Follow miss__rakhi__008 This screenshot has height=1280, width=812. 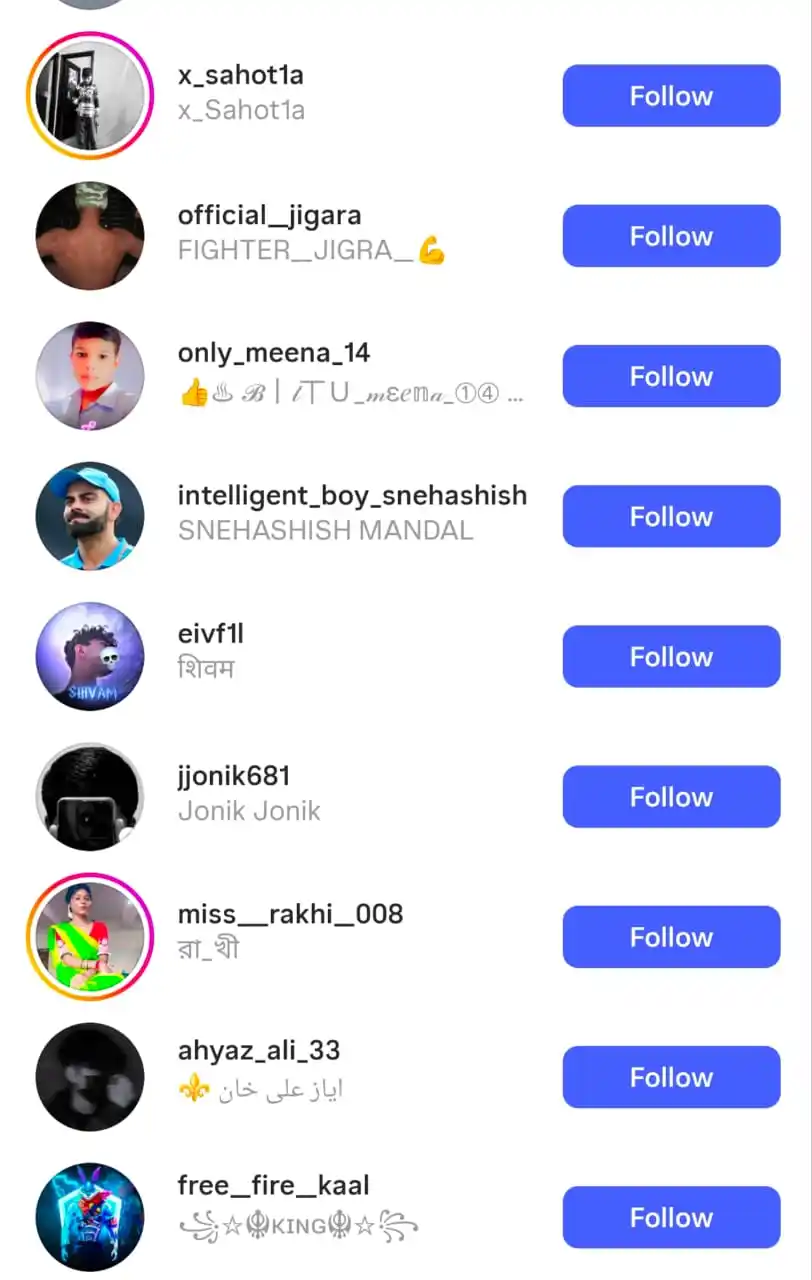pyautogui.click(x=671, y=936)
